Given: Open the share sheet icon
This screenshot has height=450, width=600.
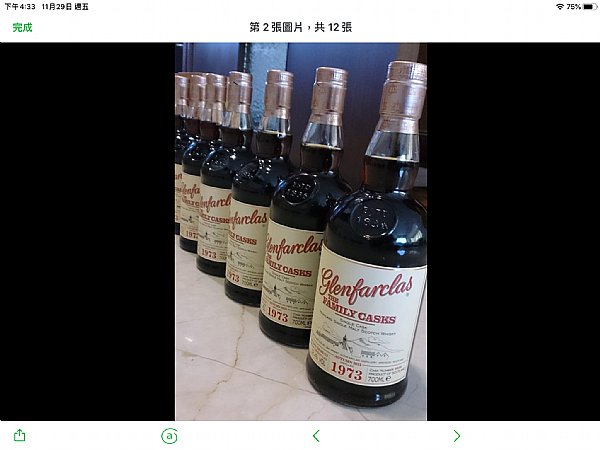Looking at the screenshot, I should point(20,435).
